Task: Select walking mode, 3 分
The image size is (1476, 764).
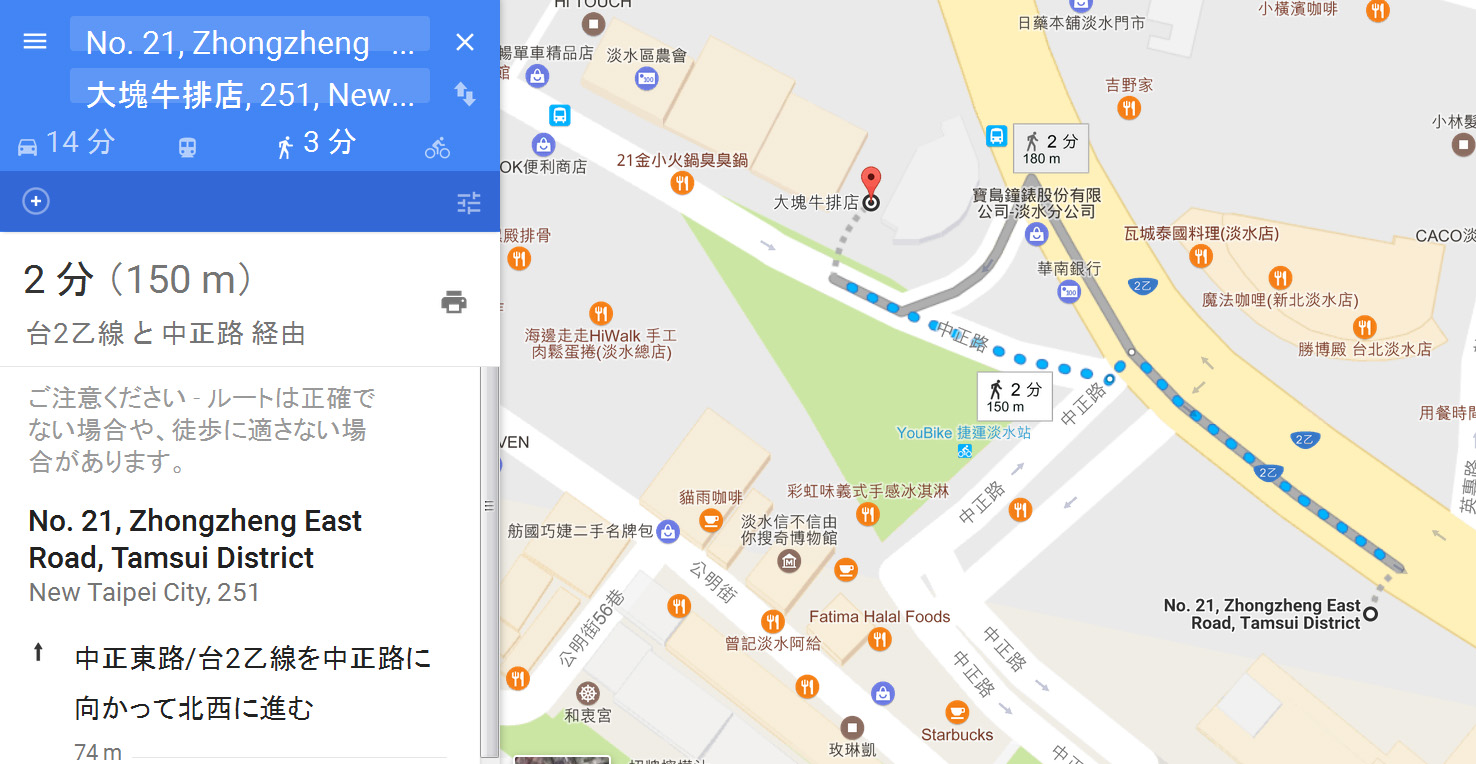Action: (x=315, y=144)
